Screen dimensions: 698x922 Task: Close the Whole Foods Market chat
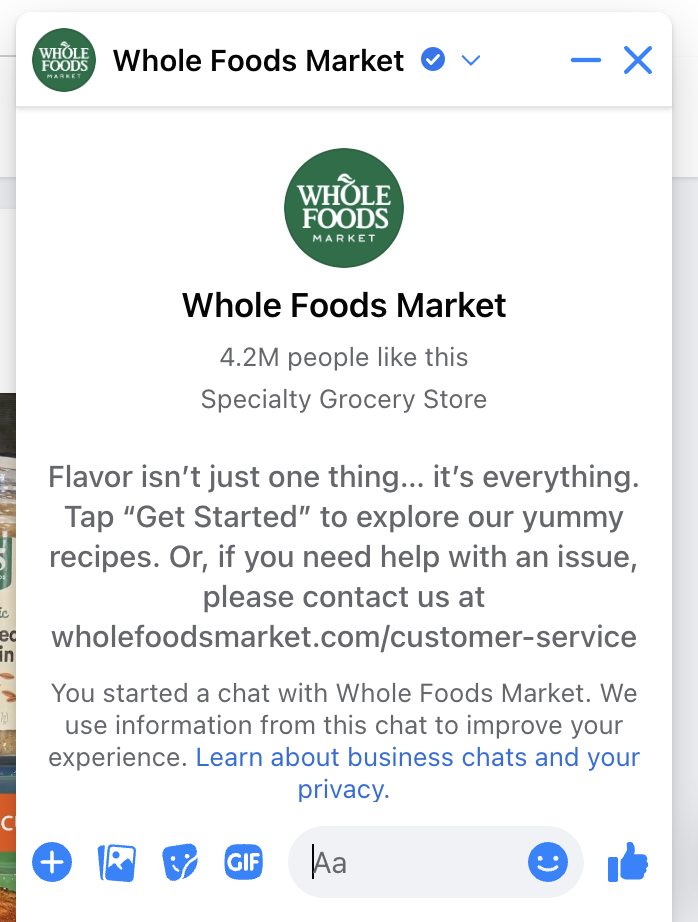(637, 61)
